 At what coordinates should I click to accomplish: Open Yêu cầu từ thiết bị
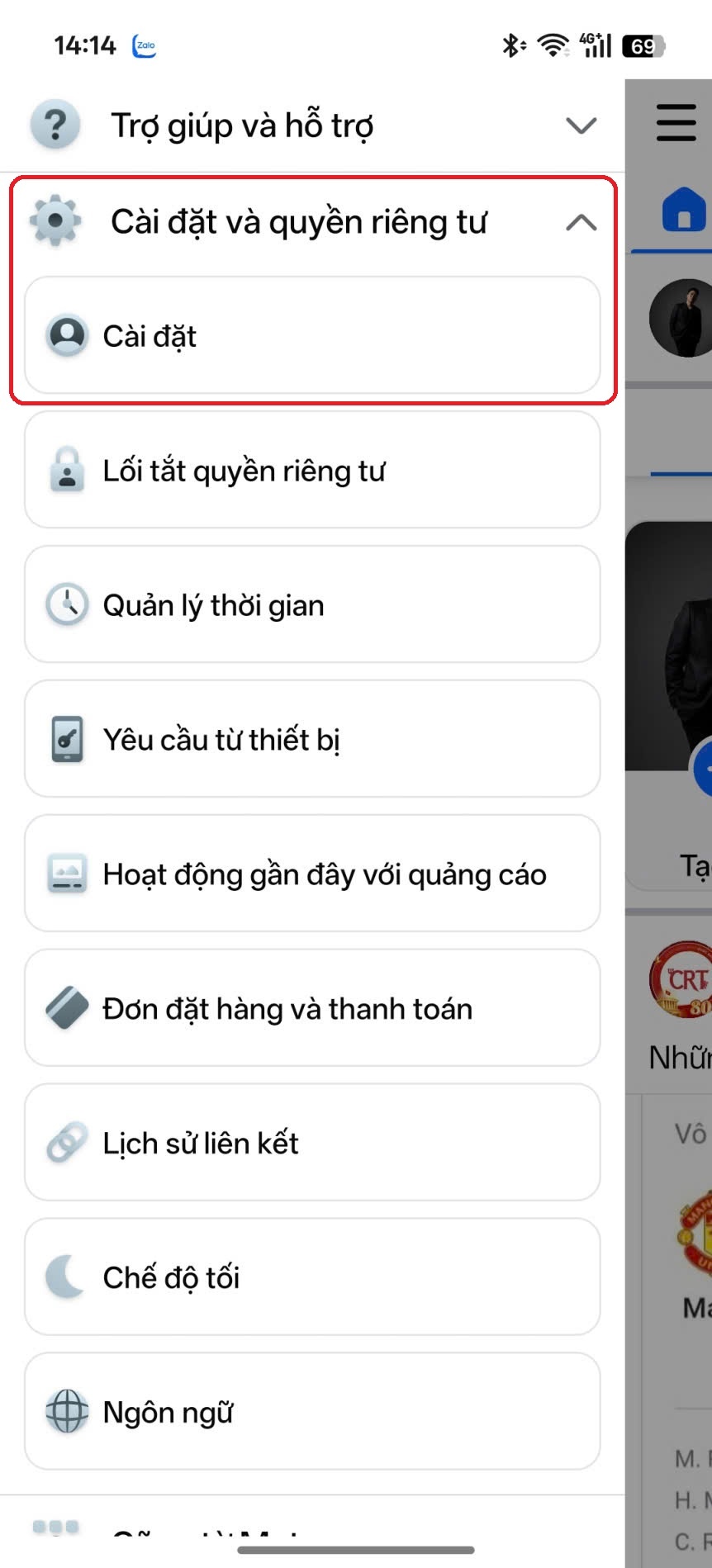tap(312, 740)
